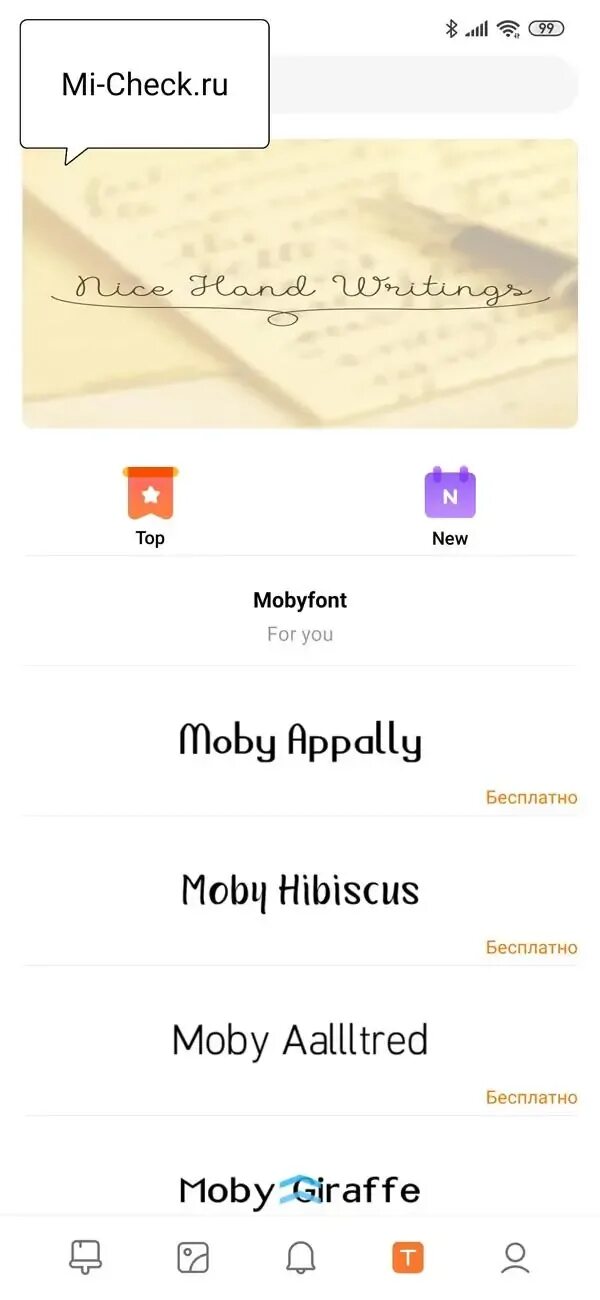Open the Moby Giraffe font

click(300, 1189)
